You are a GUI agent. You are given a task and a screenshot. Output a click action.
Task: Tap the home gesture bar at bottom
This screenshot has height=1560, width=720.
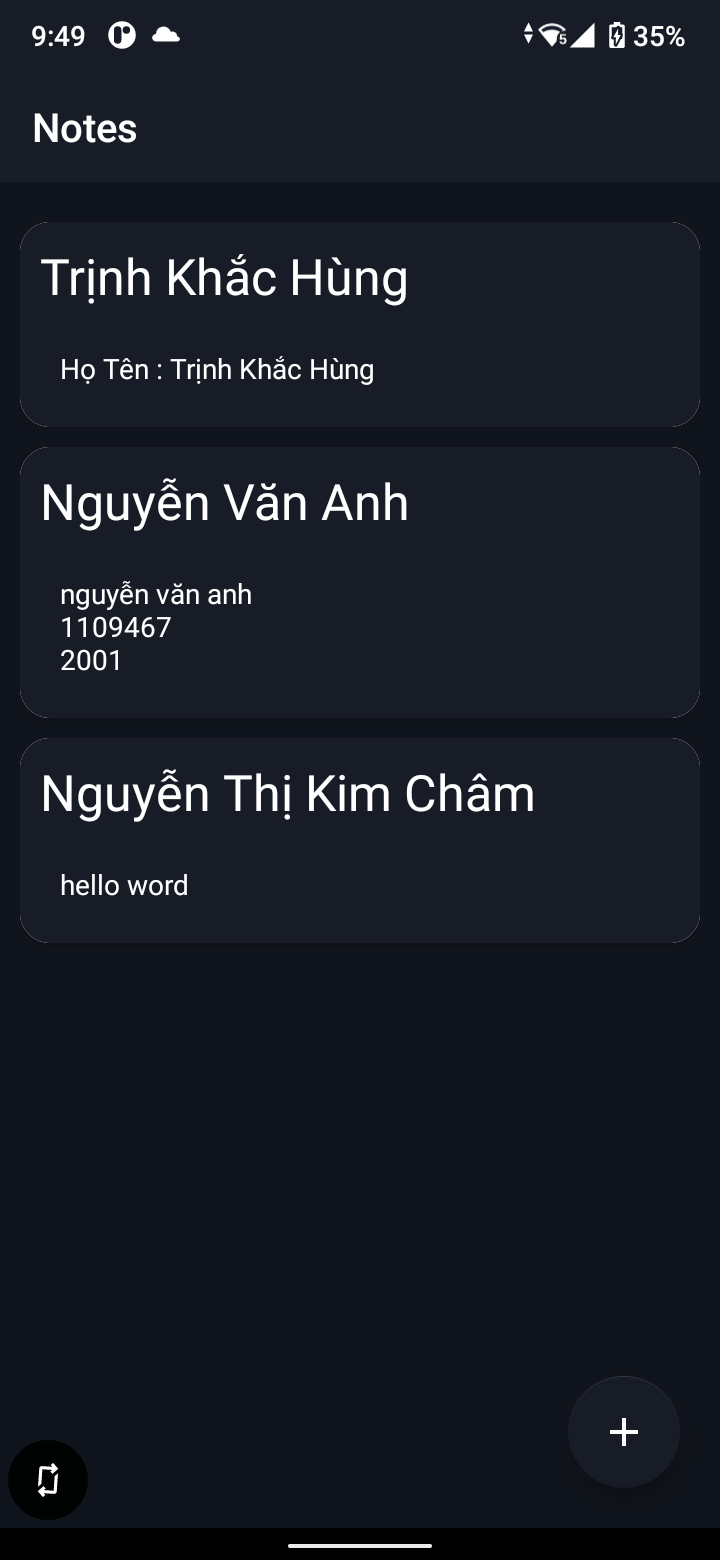pyautogui.click(x=360, y=1546)
